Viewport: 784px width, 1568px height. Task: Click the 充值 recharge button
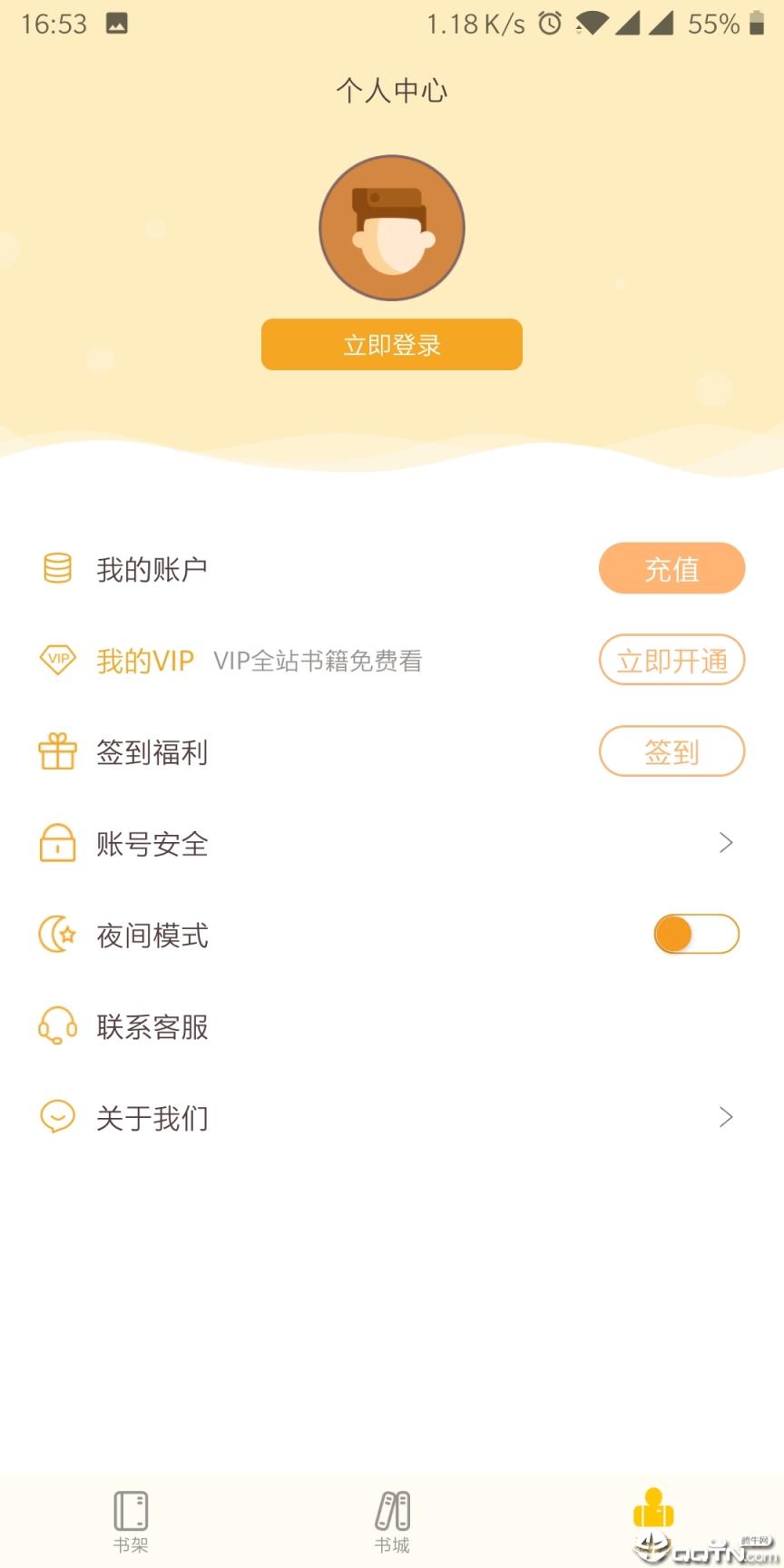pyautogui.click(x=671, y=569)
